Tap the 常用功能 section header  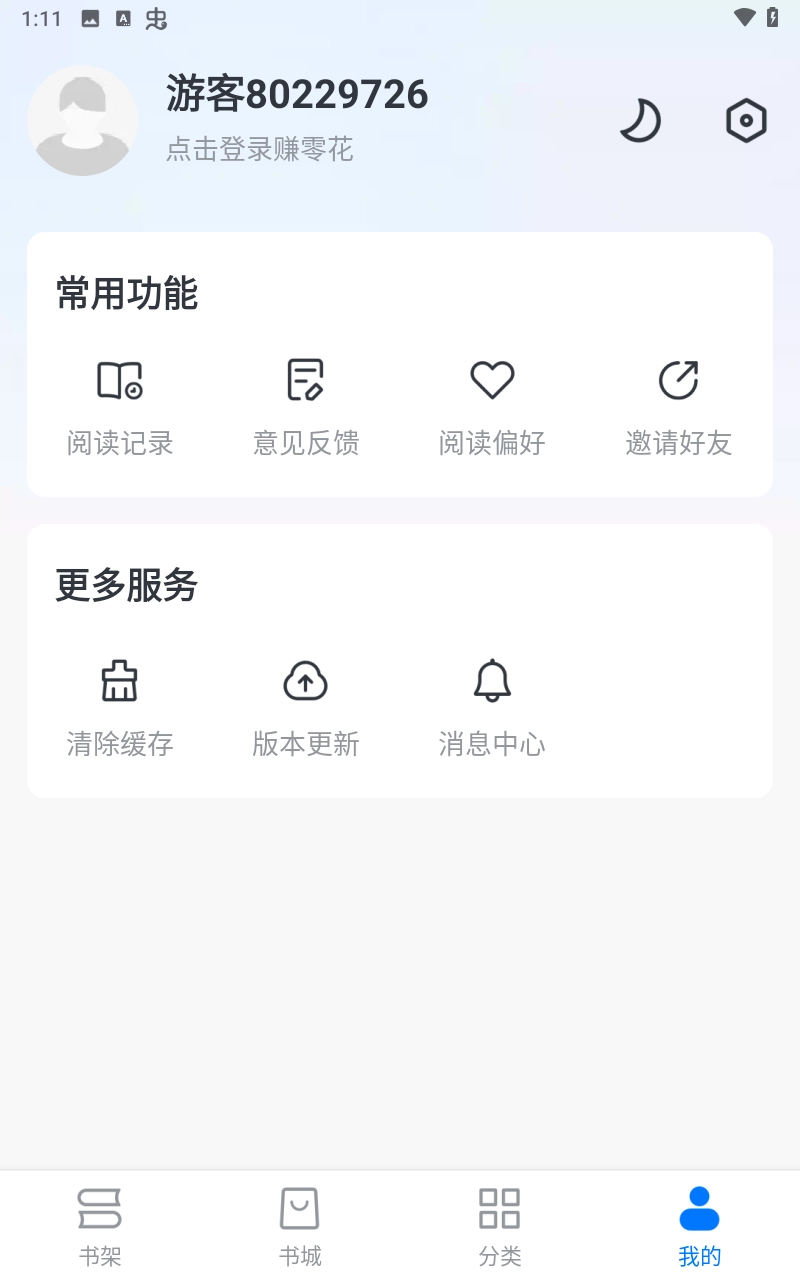126,294
